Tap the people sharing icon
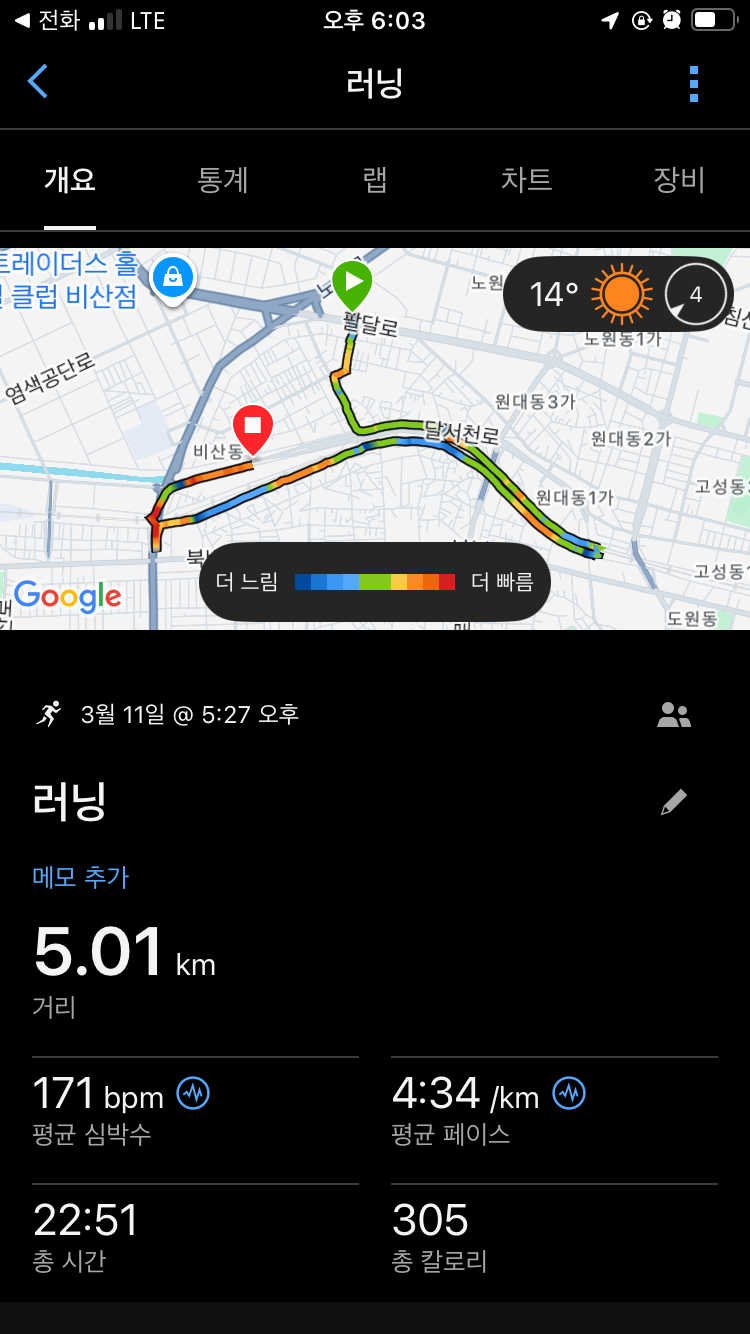Viewport: 750px width, 1334px height. [x=674, y=715]
